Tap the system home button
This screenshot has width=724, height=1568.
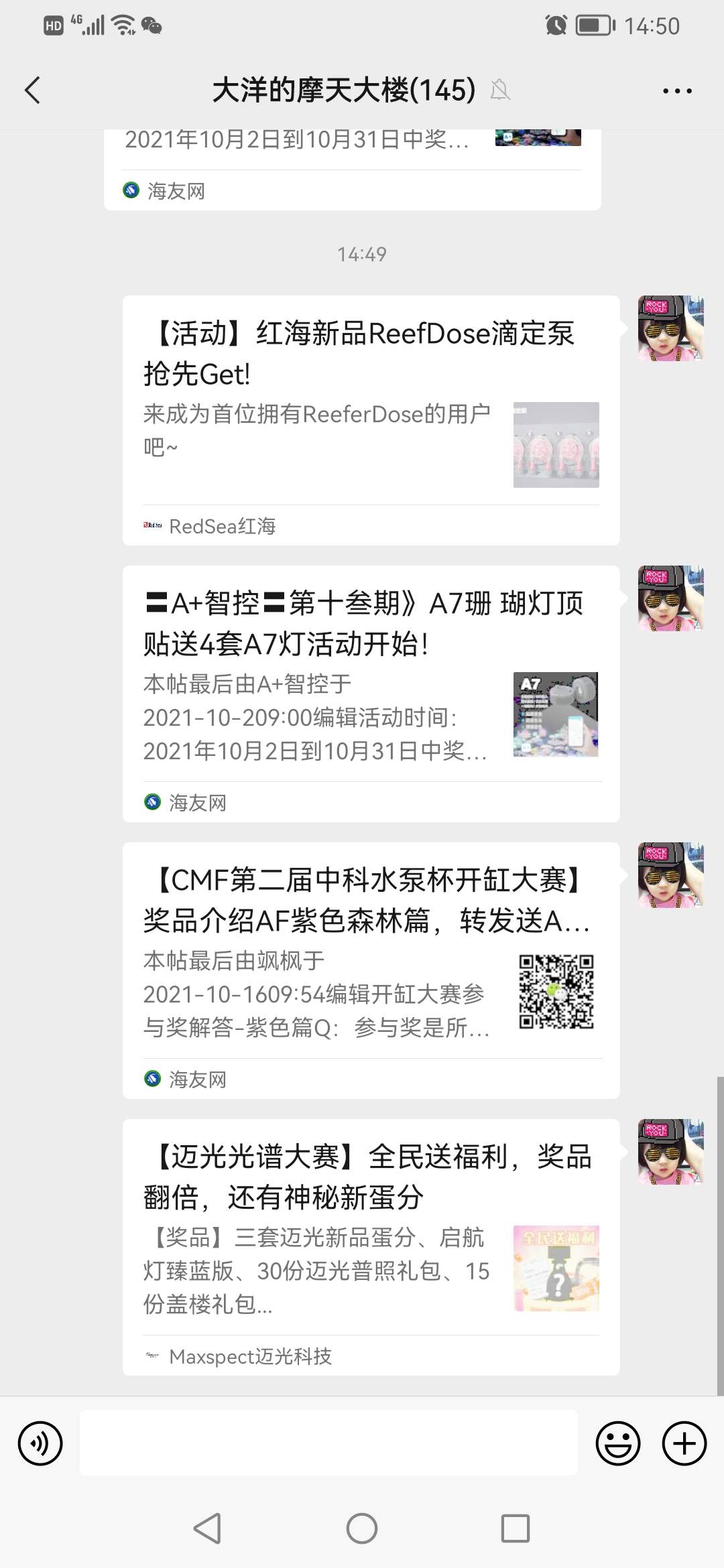361,1528
